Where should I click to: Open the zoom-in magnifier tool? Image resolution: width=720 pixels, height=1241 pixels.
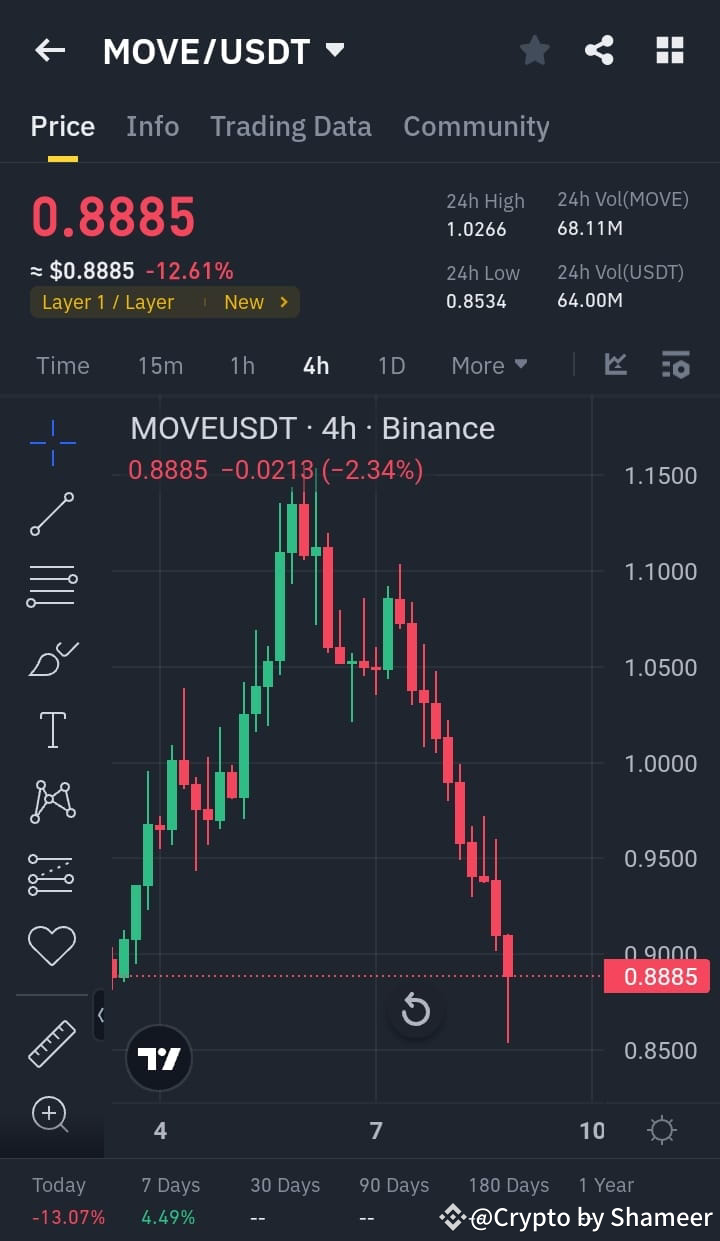[x=52, y=1114]
